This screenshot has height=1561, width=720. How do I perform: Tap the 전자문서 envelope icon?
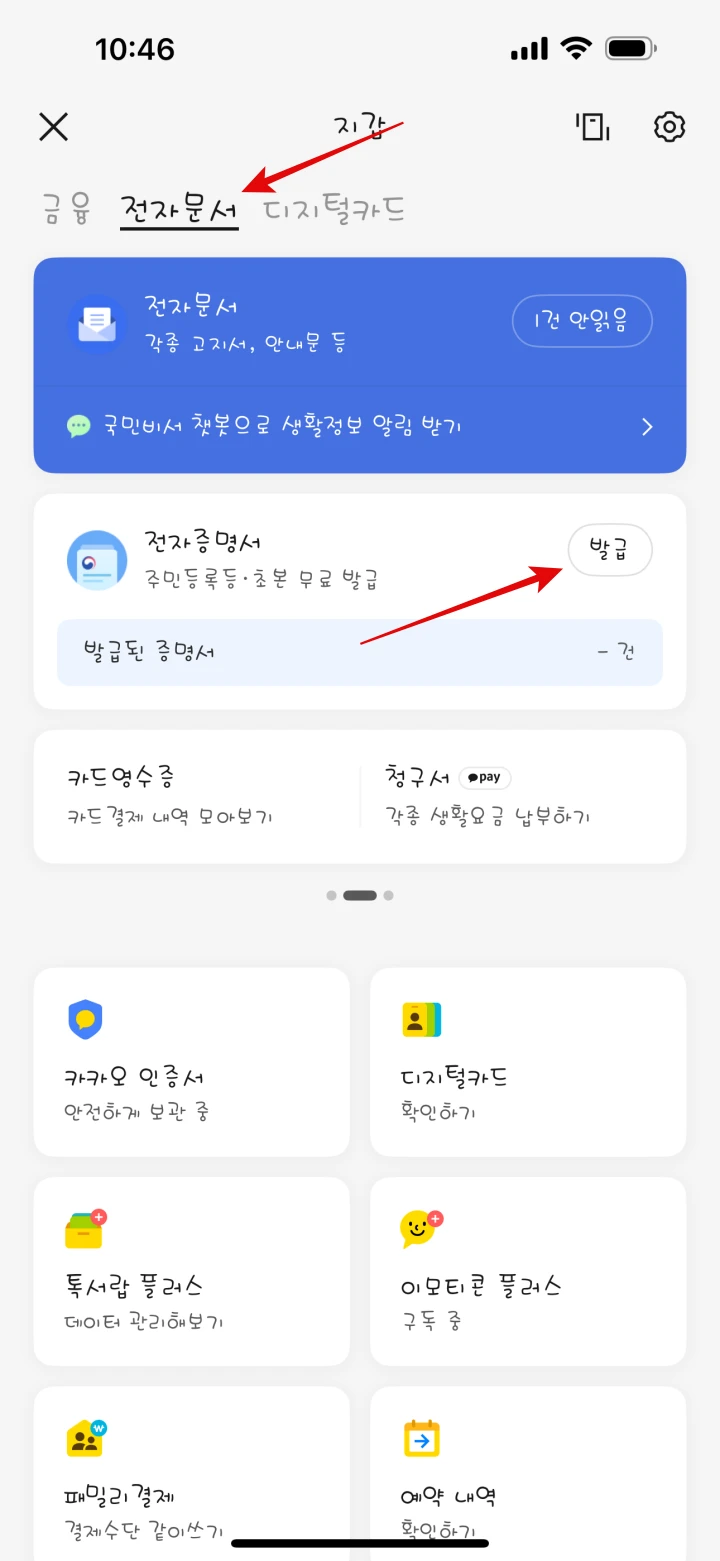(x=96, y=321)
